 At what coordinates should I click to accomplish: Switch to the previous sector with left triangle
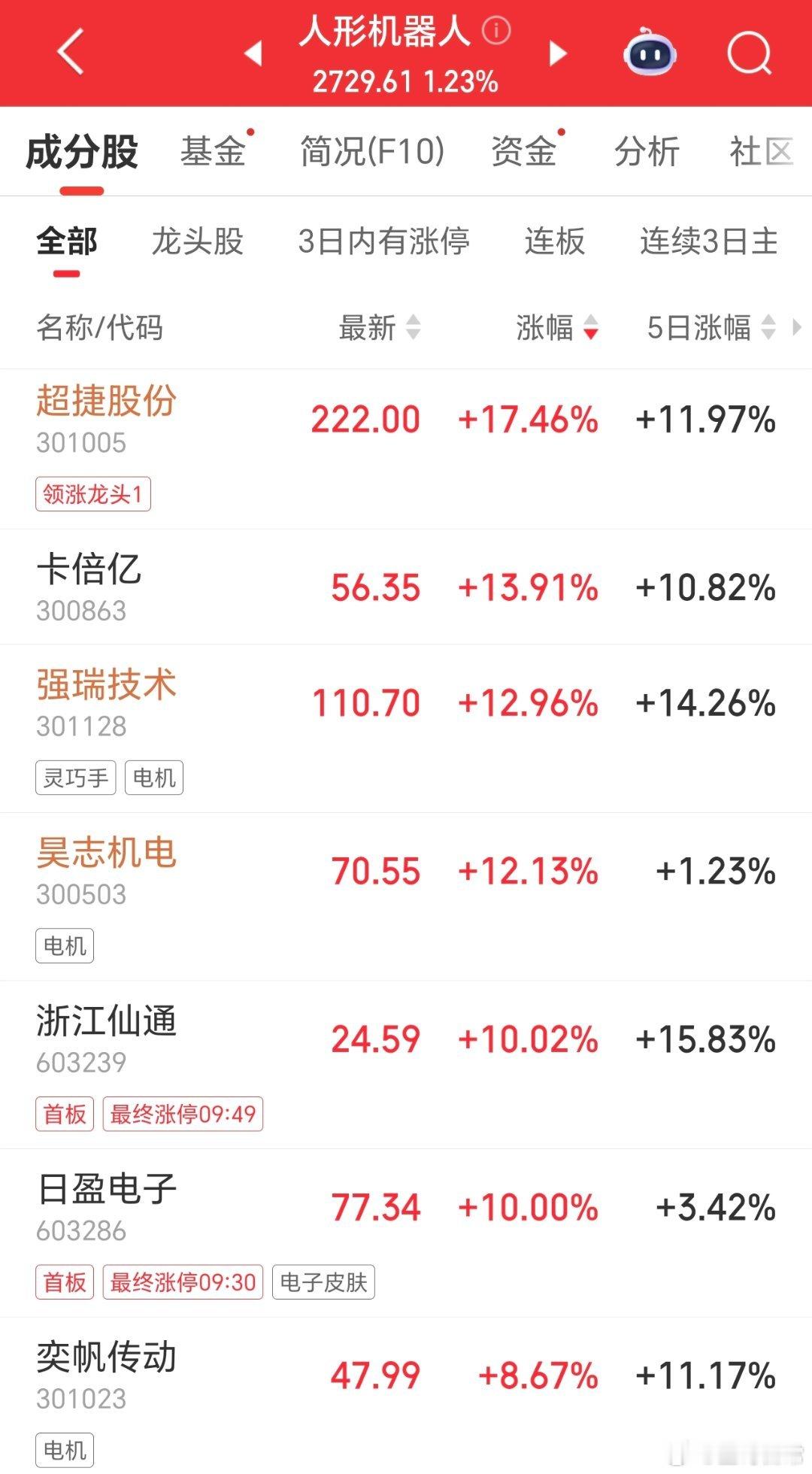coord(254,53)
